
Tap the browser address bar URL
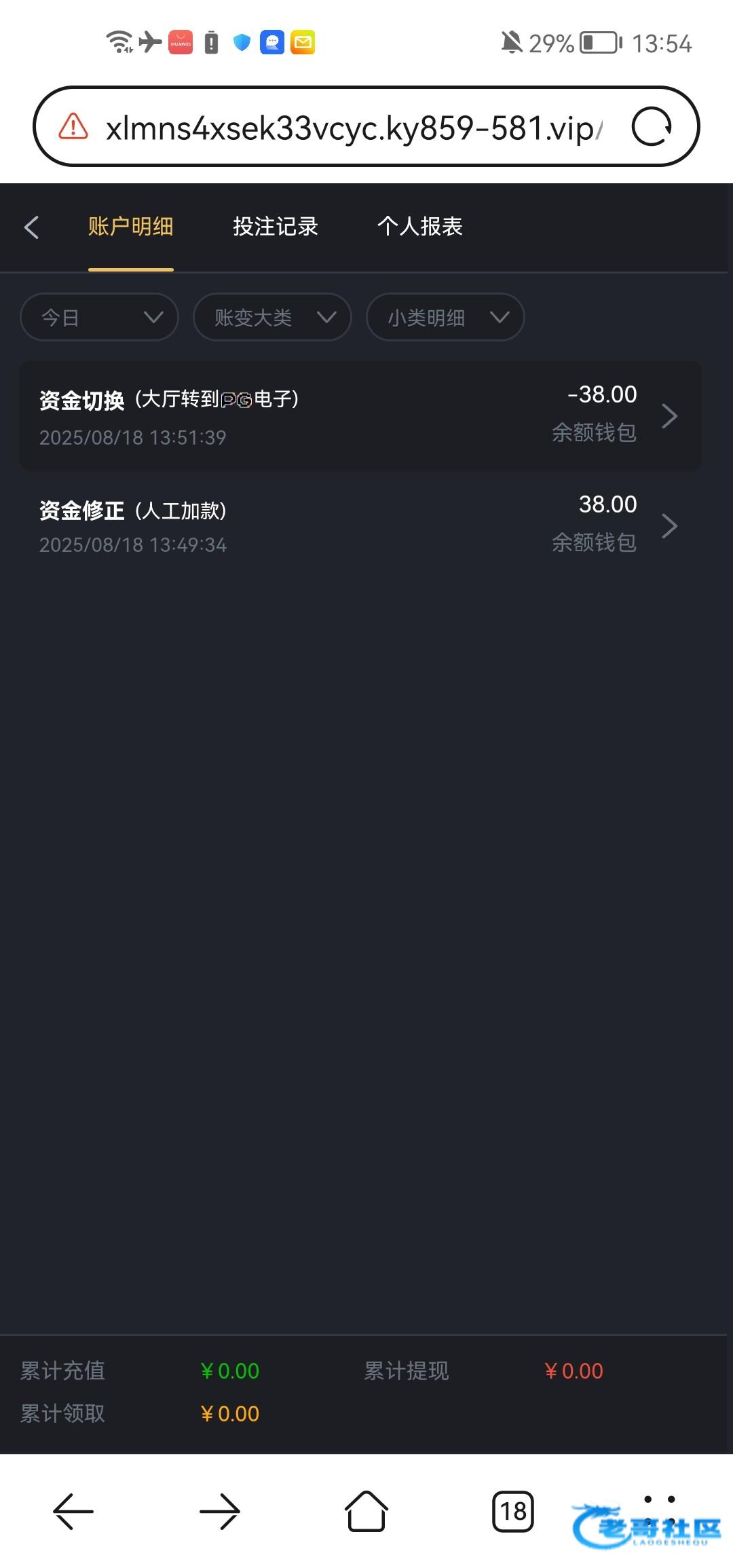coord(353,128)
